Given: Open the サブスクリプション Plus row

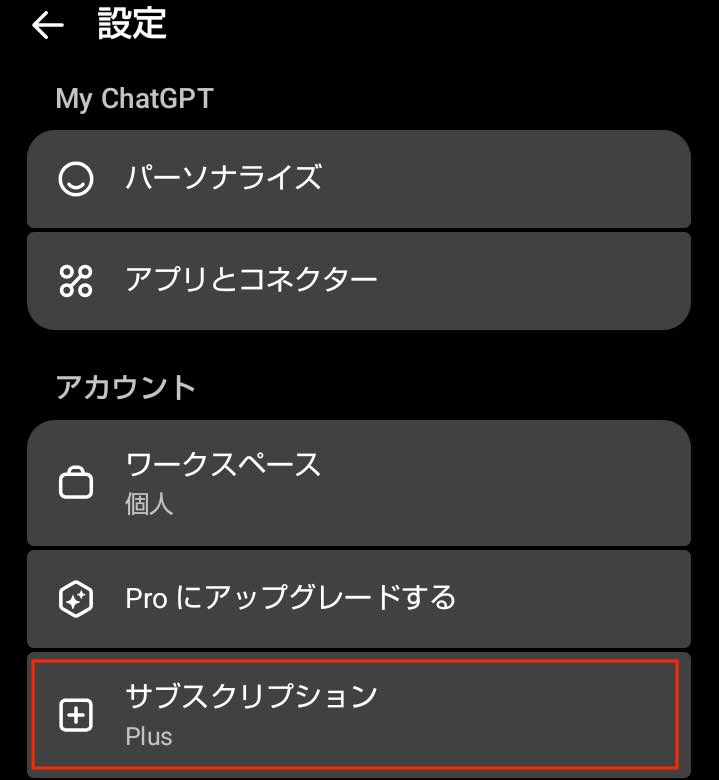Looking at the screenshot, I should click(358, 713).
